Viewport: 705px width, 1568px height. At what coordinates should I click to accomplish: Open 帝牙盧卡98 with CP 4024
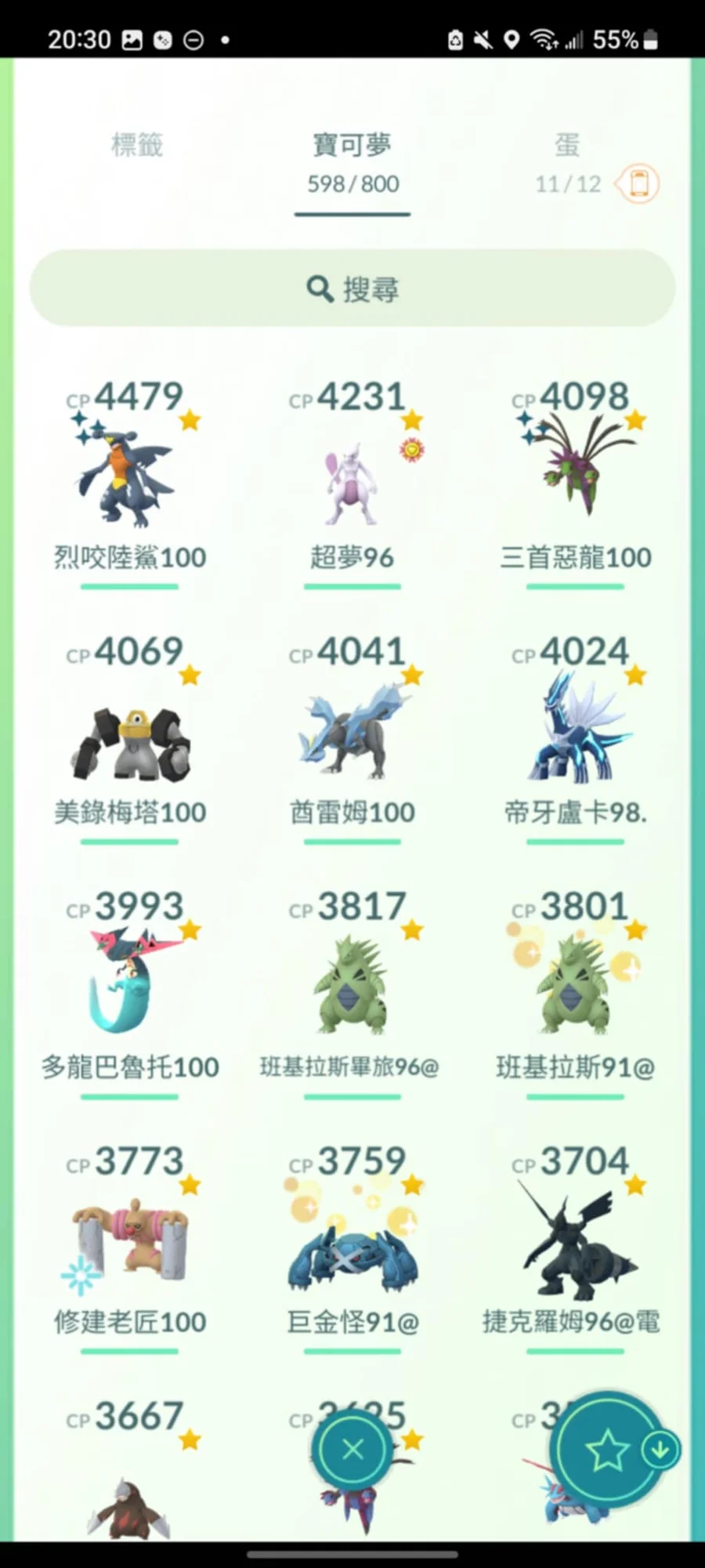575,741
